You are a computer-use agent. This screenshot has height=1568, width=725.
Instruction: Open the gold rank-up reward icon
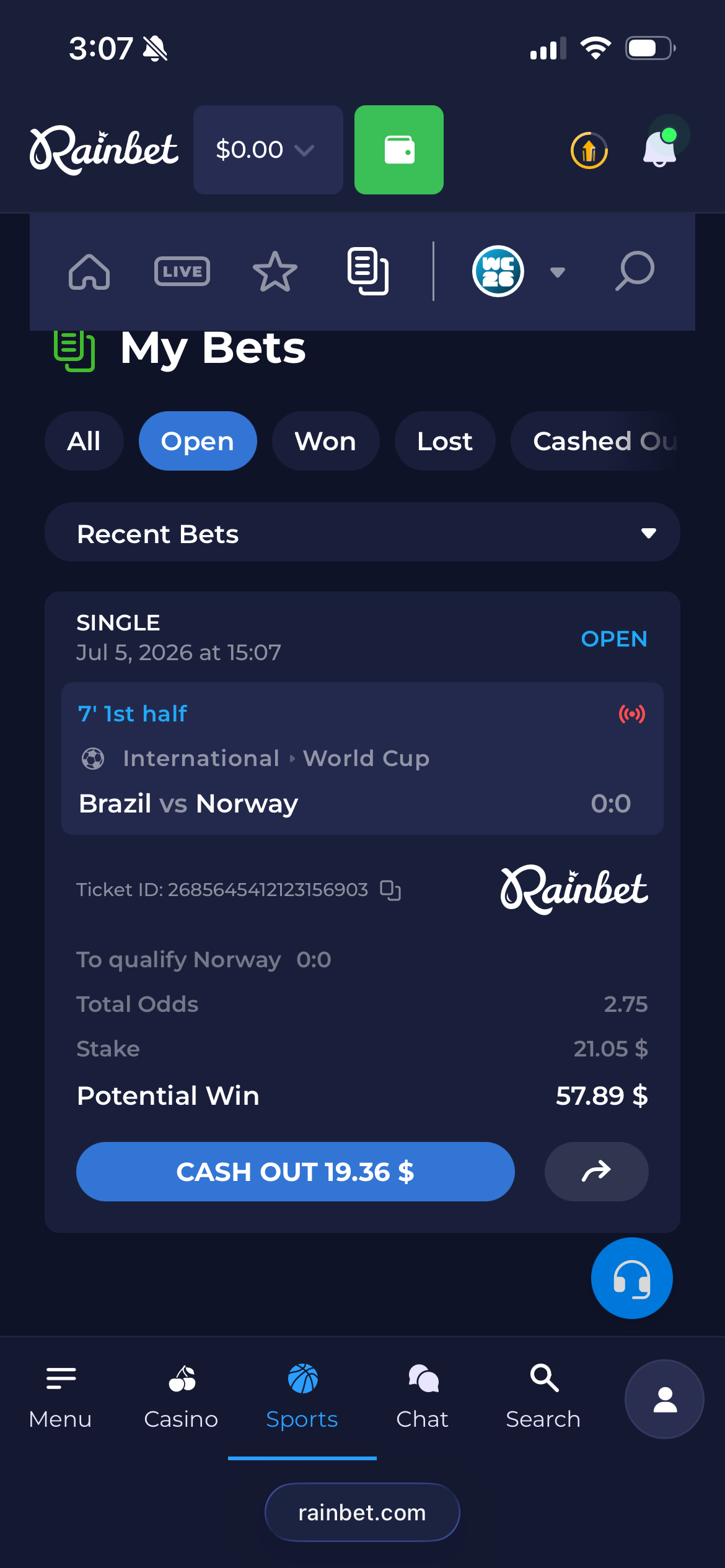(x=589, y=150)
